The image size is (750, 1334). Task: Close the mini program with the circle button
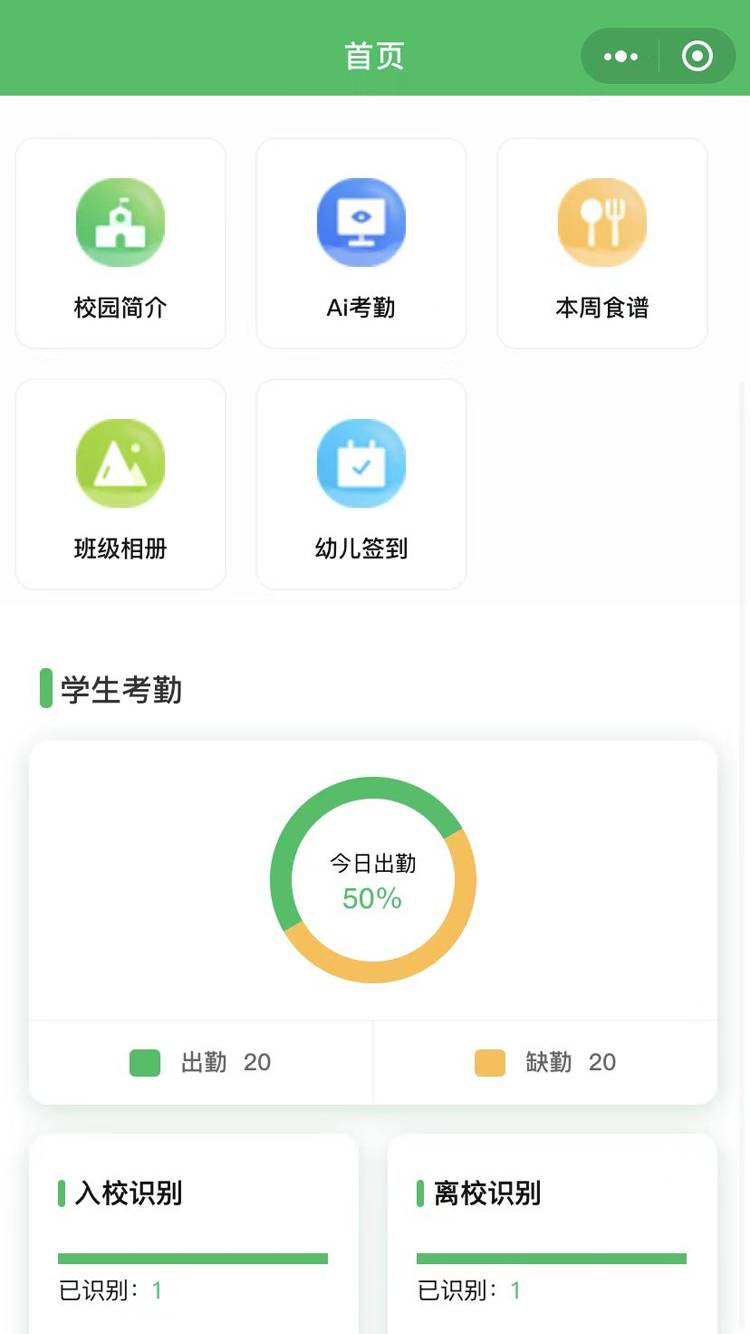697,56
